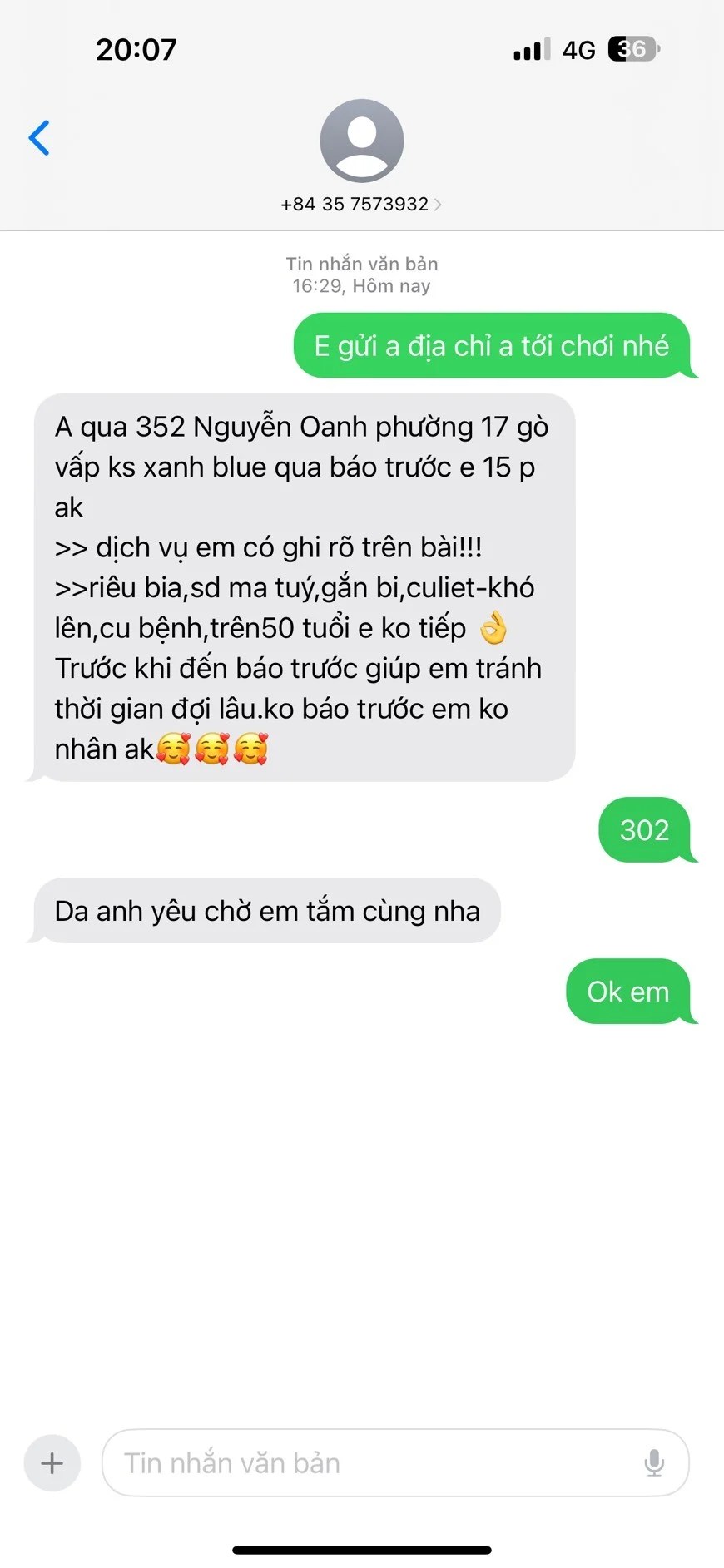
Task: Open the plus attachments menu
Action: [52, 1463]
